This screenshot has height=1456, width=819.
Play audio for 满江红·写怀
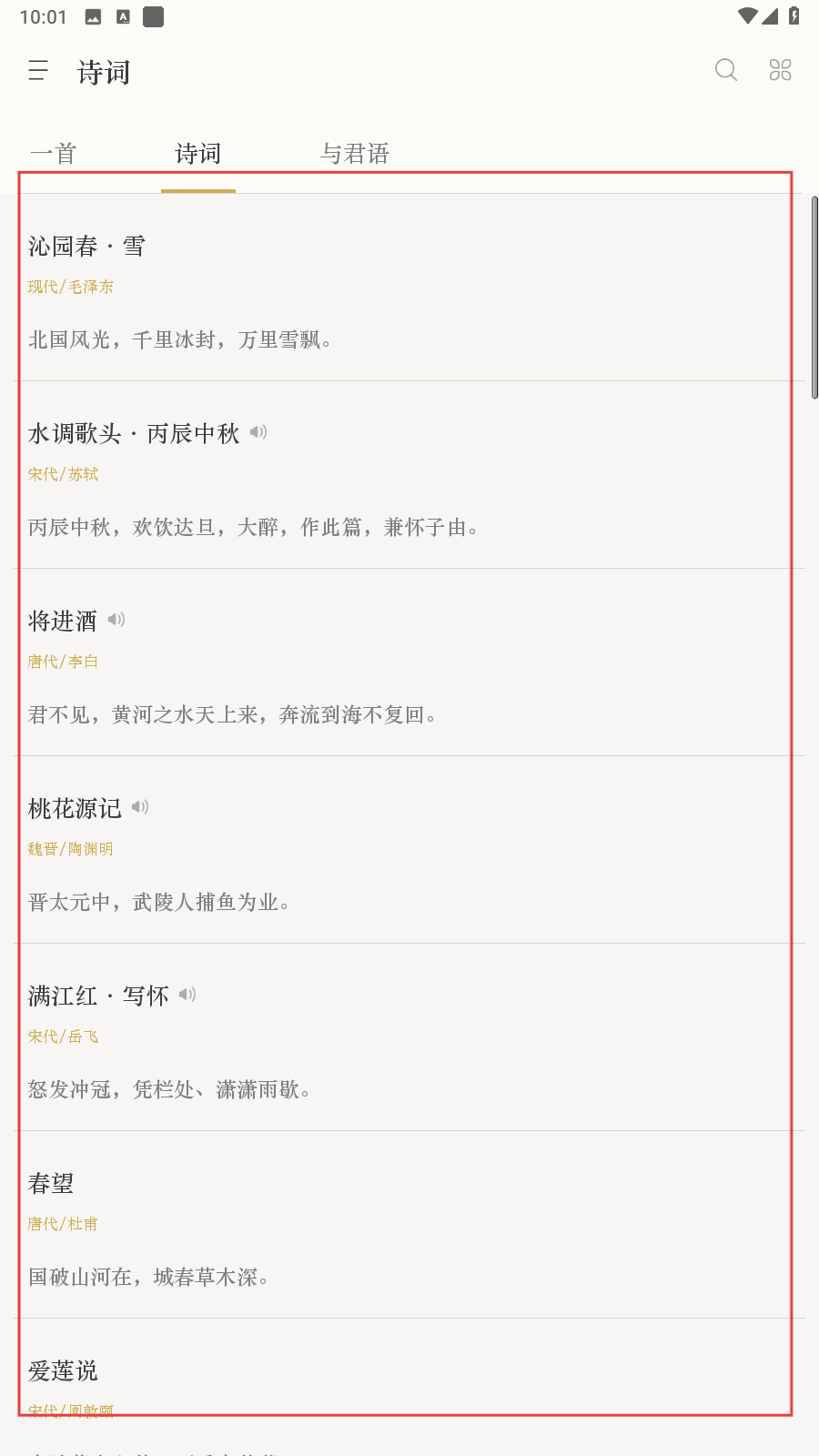[x=187, y=995]
